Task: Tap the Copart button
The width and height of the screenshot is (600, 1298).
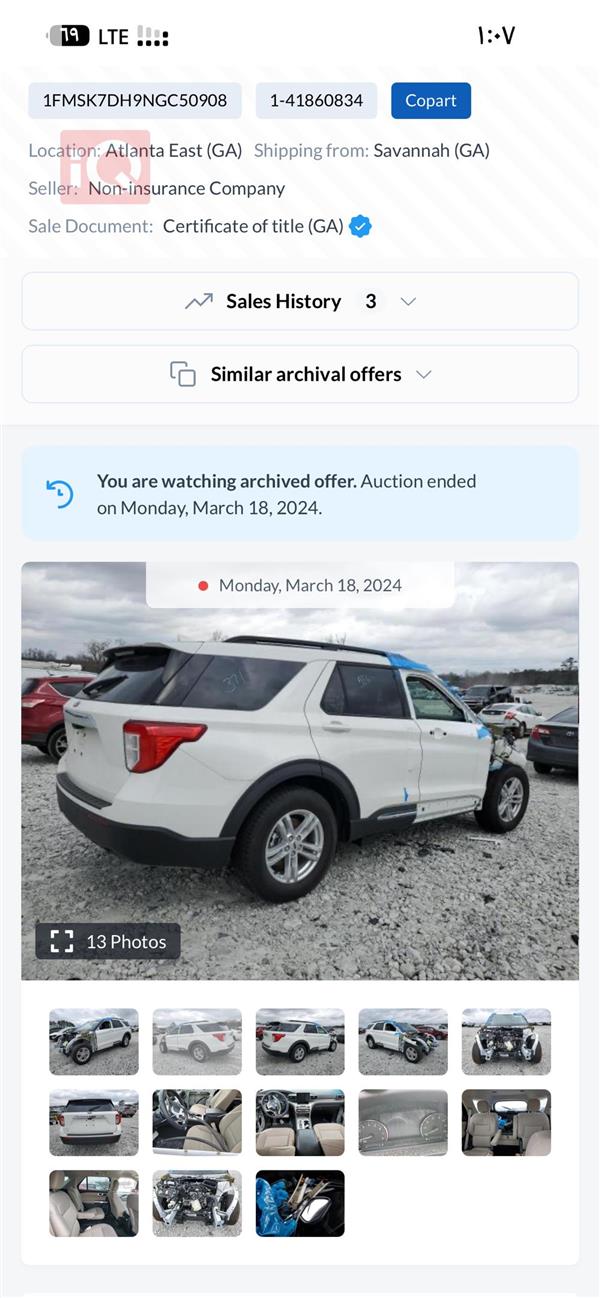Action: pos(430,101)
